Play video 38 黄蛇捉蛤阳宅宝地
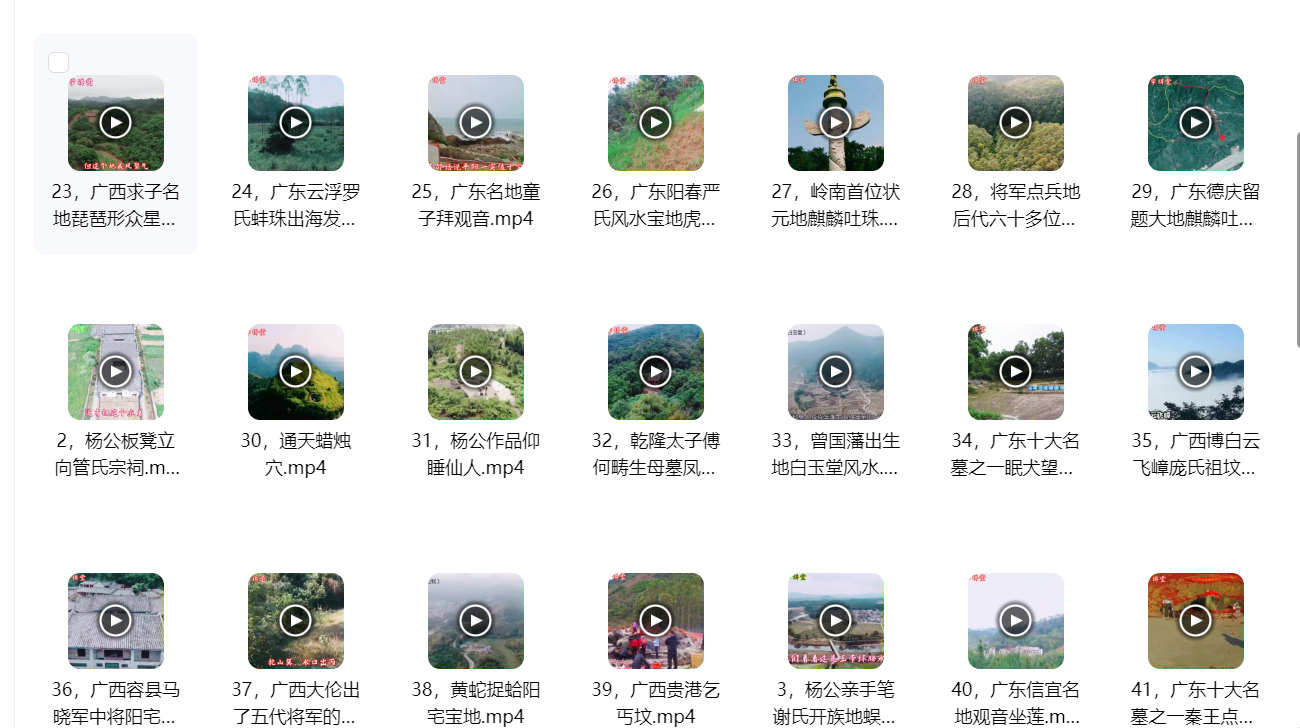Screen dimensions: 1300x728 tap(475, 621)
